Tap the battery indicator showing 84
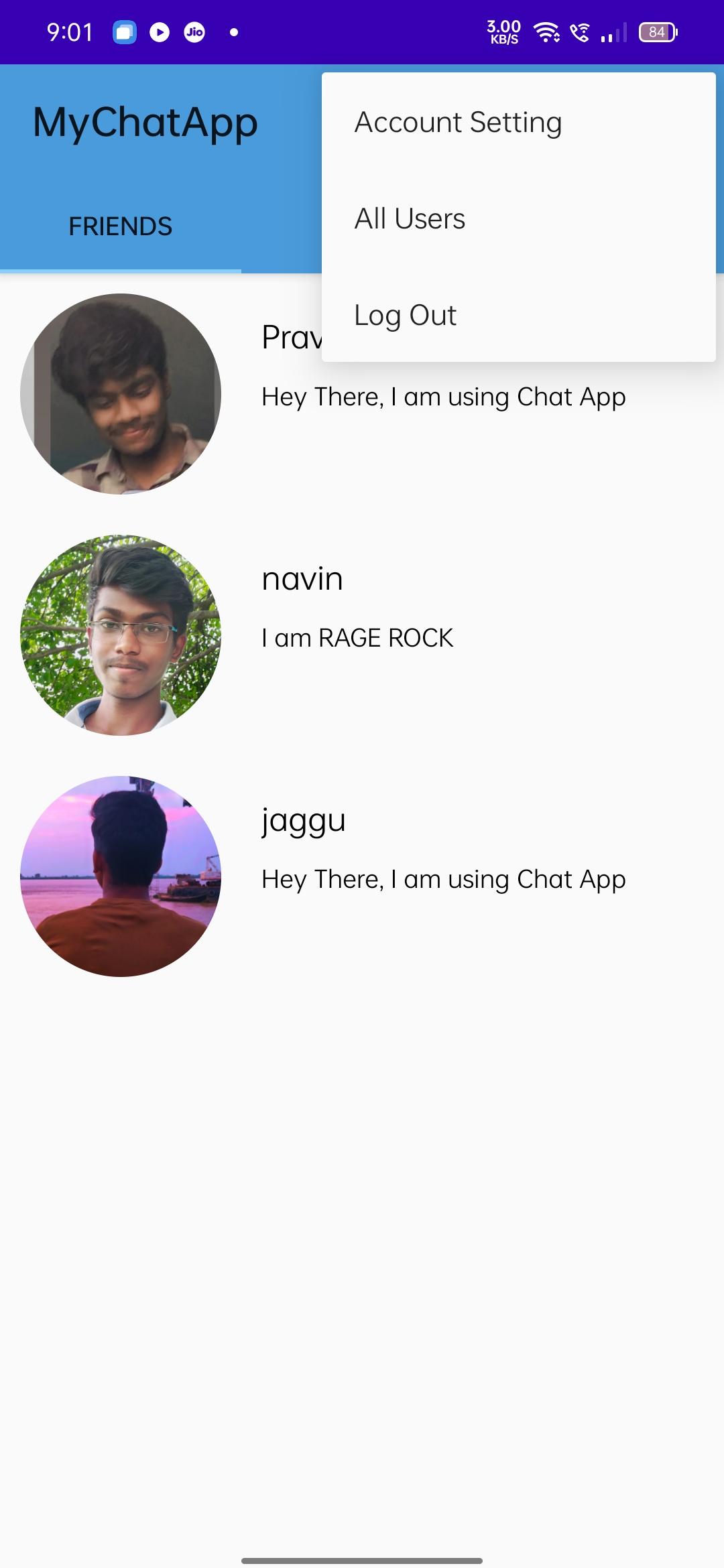This screenshot has height=1568, width=724. point(658,31)
